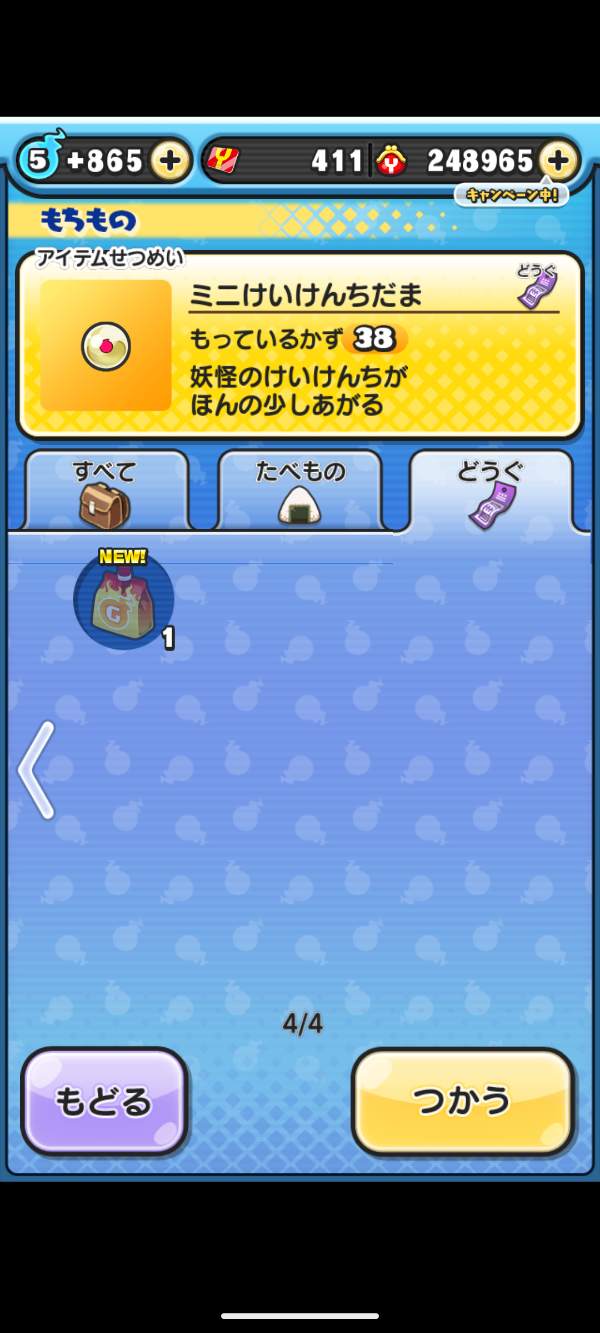Screen dimensions: 600x1333
Task: Tap the plus button beside +865 stamina
Action: pos(171,160)
